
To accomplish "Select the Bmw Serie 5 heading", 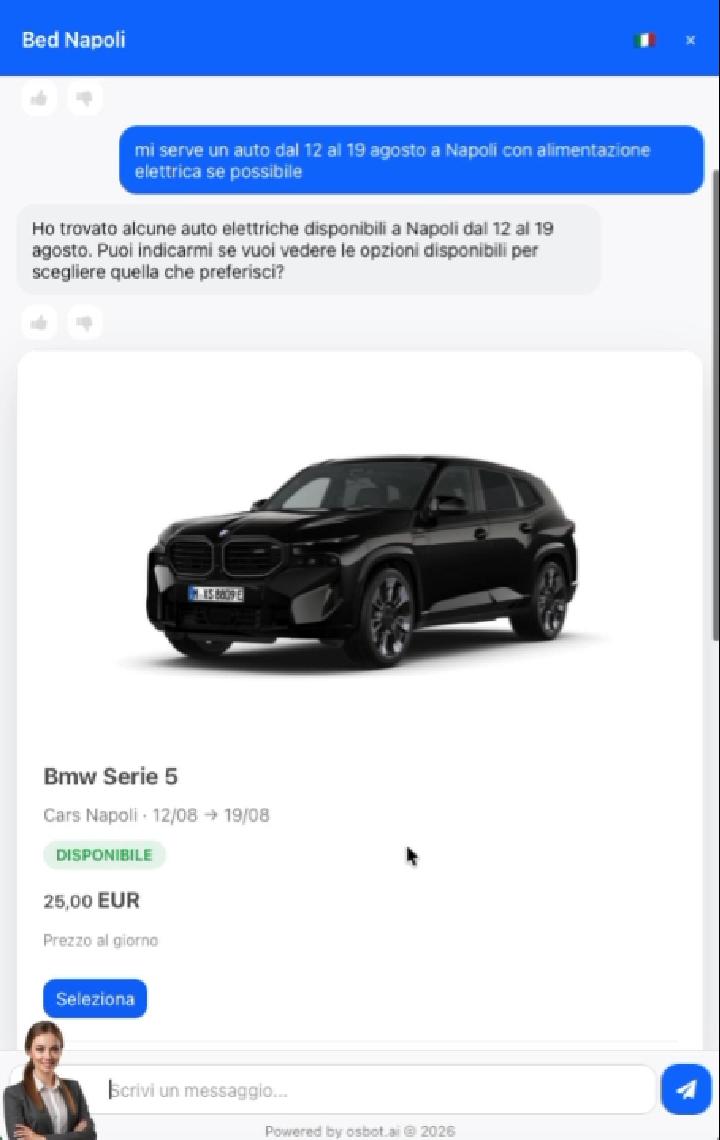I will click(x=110, y=776).
